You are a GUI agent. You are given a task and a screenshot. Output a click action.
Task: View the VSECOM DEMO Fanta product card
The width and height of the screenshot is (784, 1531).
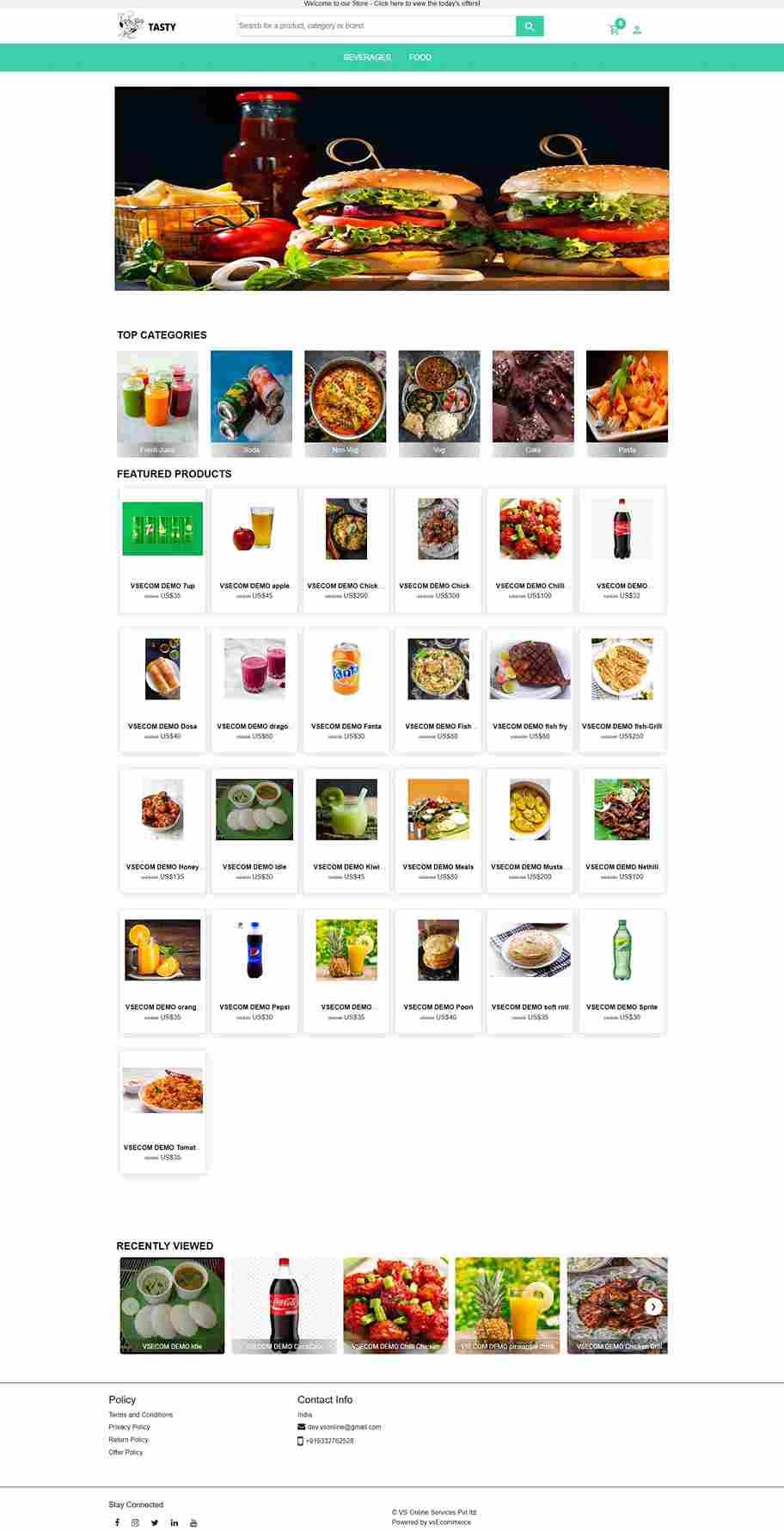346,689
